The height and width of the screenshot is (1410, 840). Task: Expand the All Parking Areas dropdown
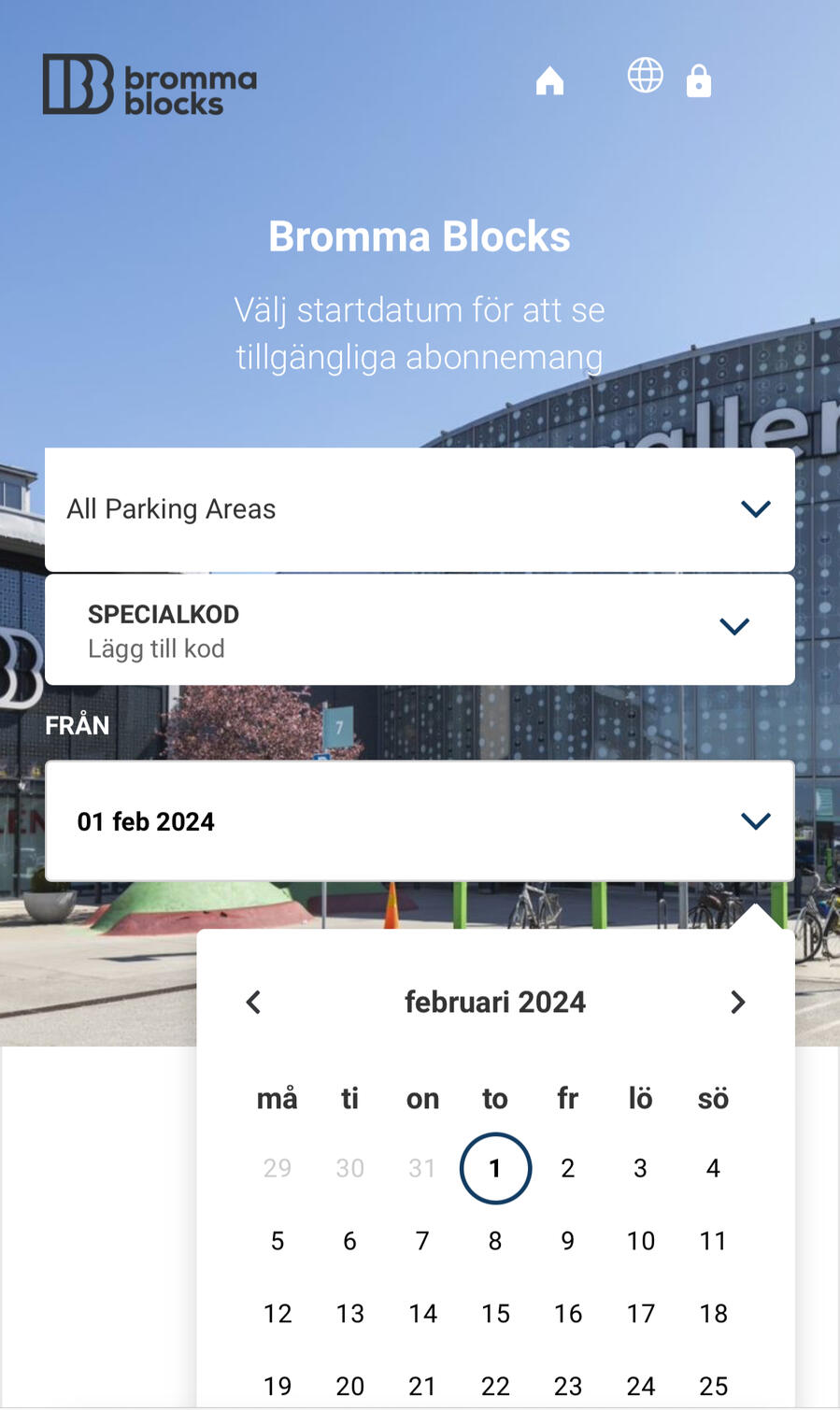(420, 509)
